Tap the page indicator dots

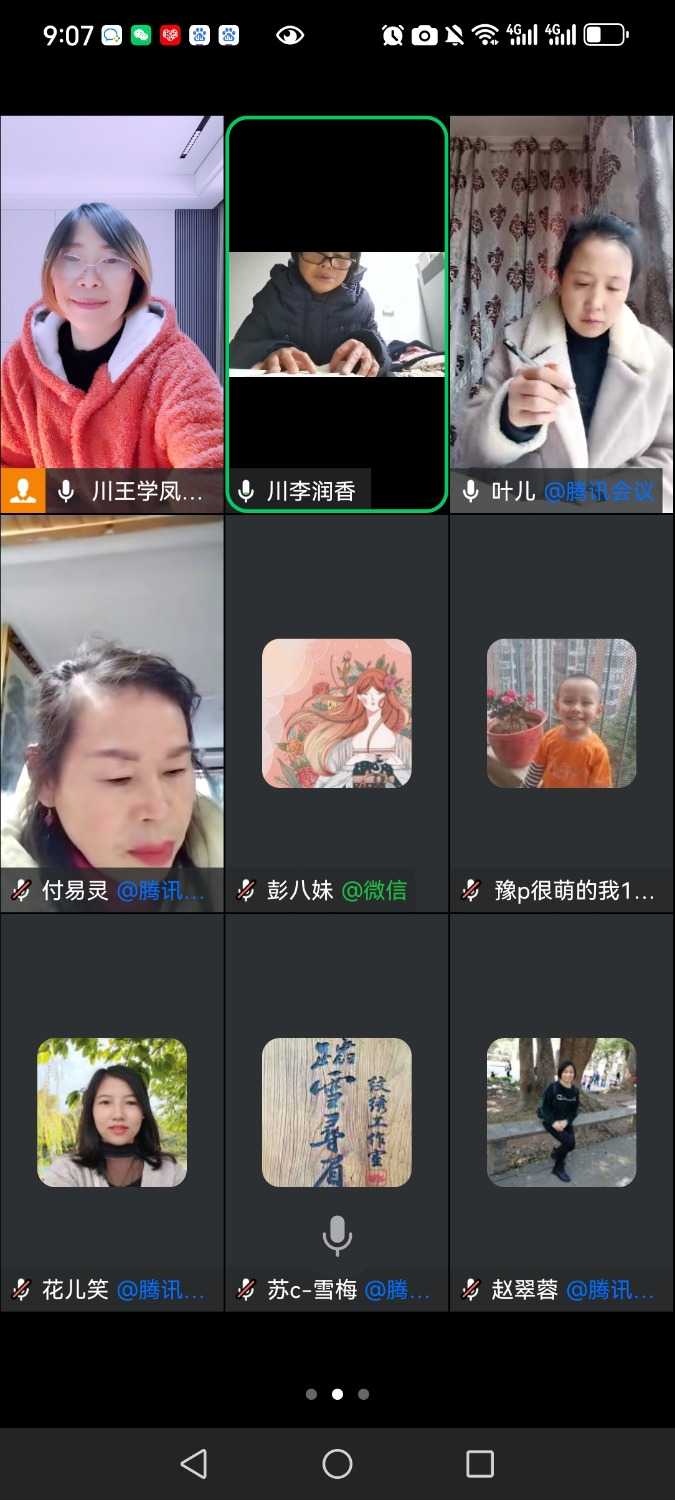[x=337, y=1394]
